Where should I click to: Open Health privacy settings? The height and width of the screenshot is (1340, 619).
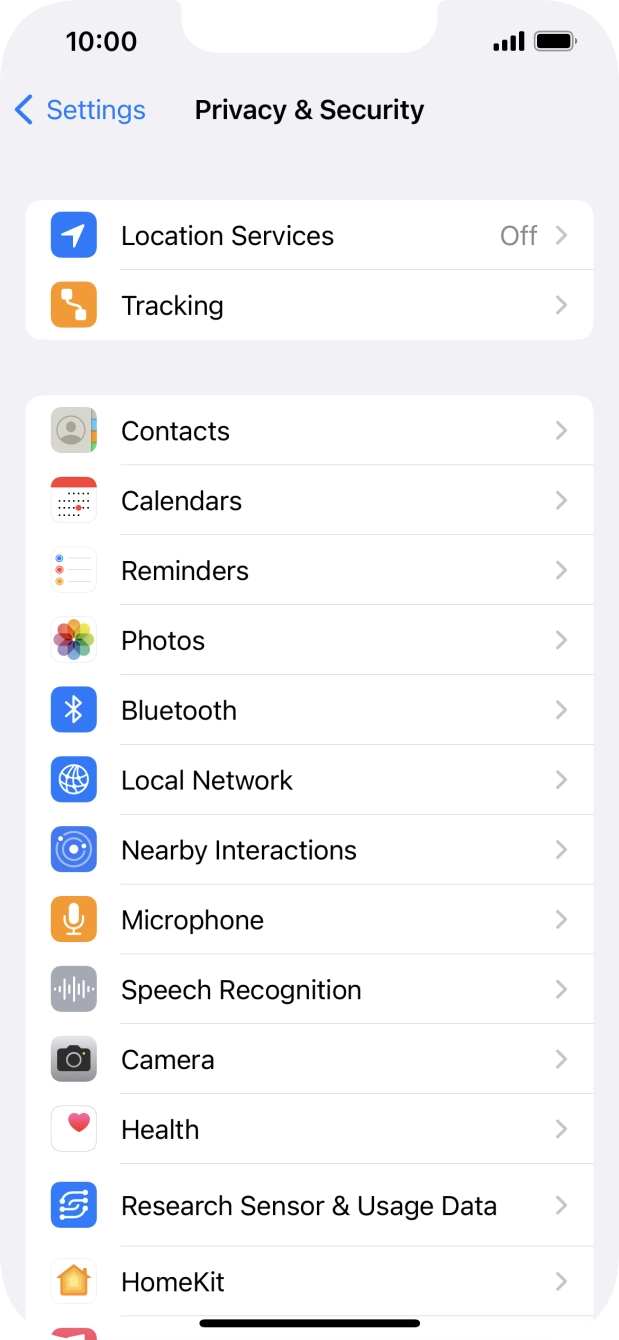pos(309,1130)
